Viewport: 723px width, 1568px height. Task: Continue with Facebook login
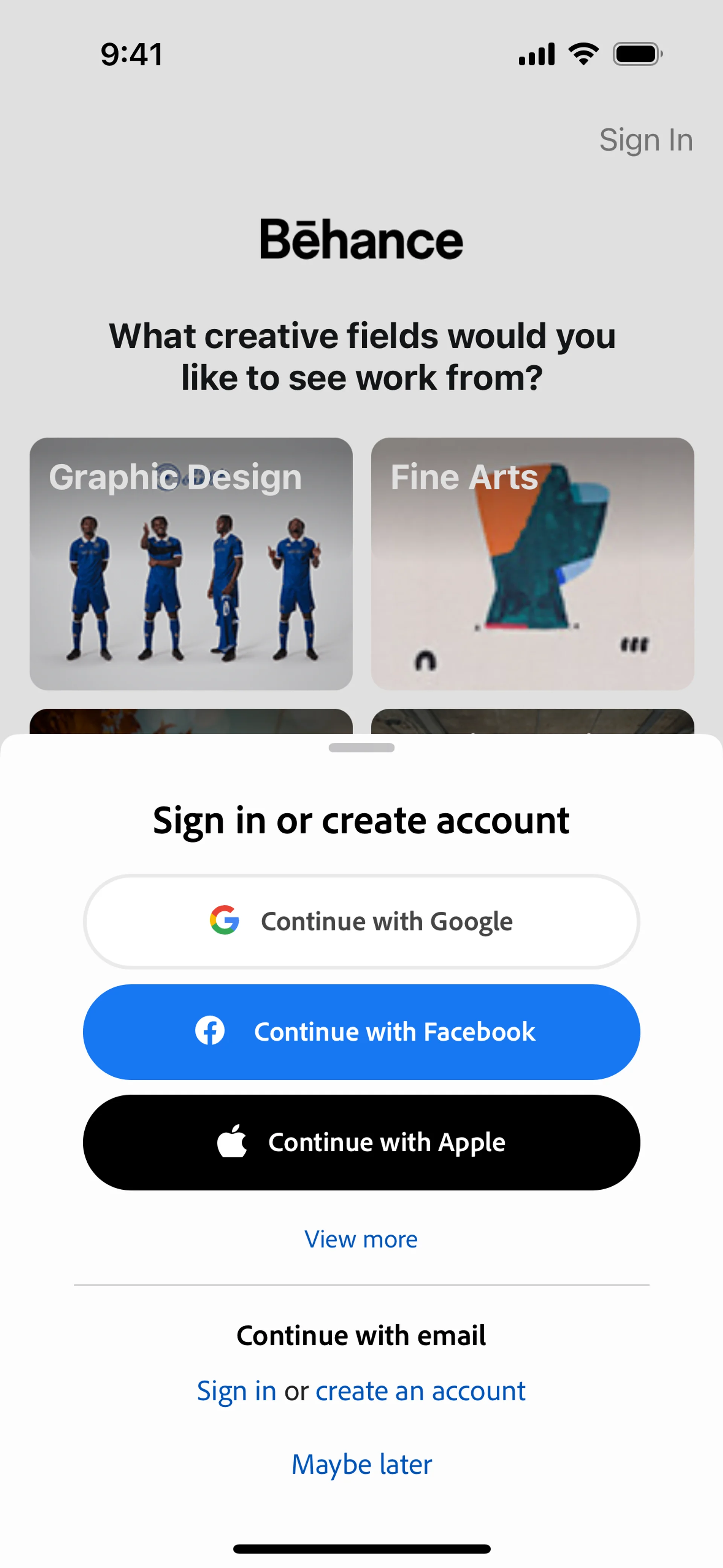pos(361,1032)
